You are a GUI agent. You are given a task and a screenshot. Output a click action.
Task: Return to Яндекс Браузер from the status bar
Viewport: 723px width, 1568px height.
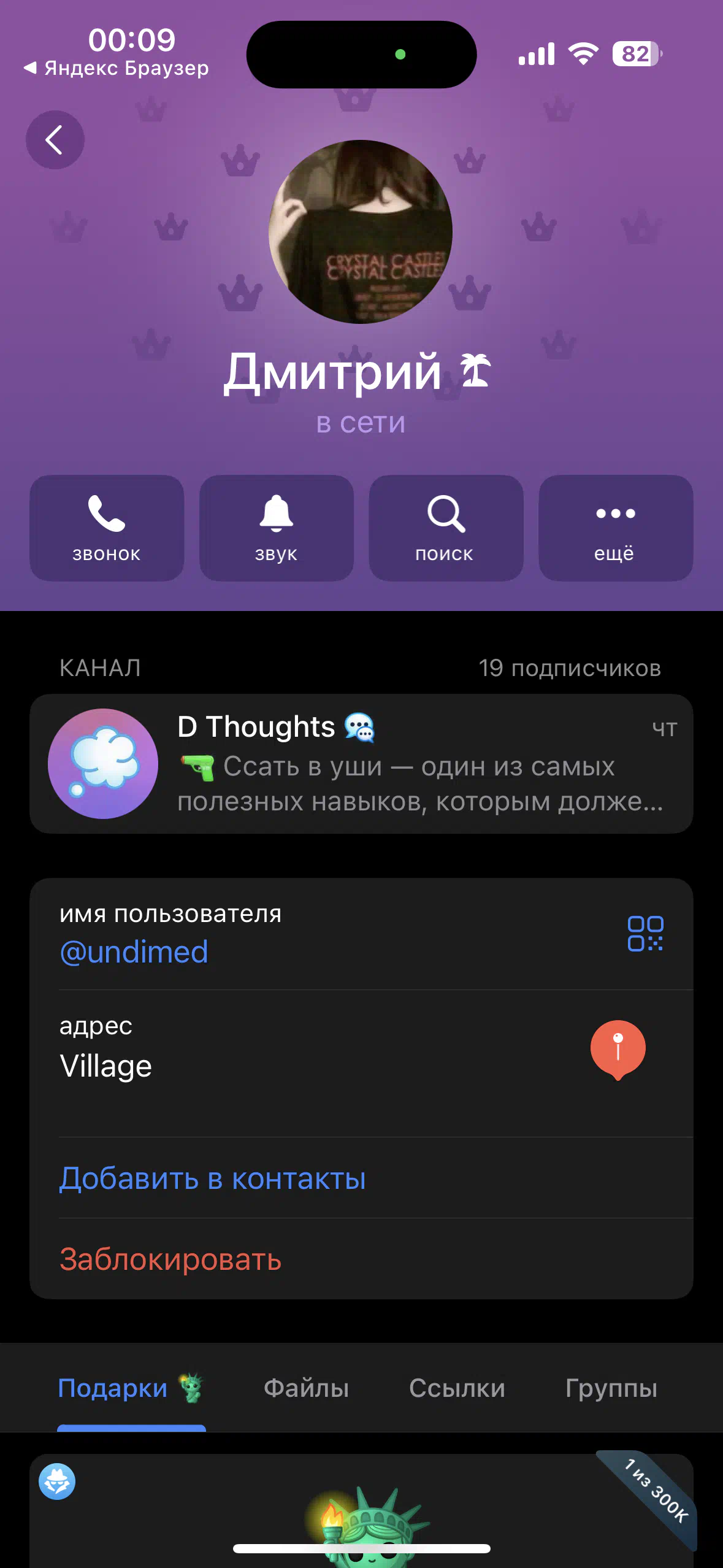(117, 68)
